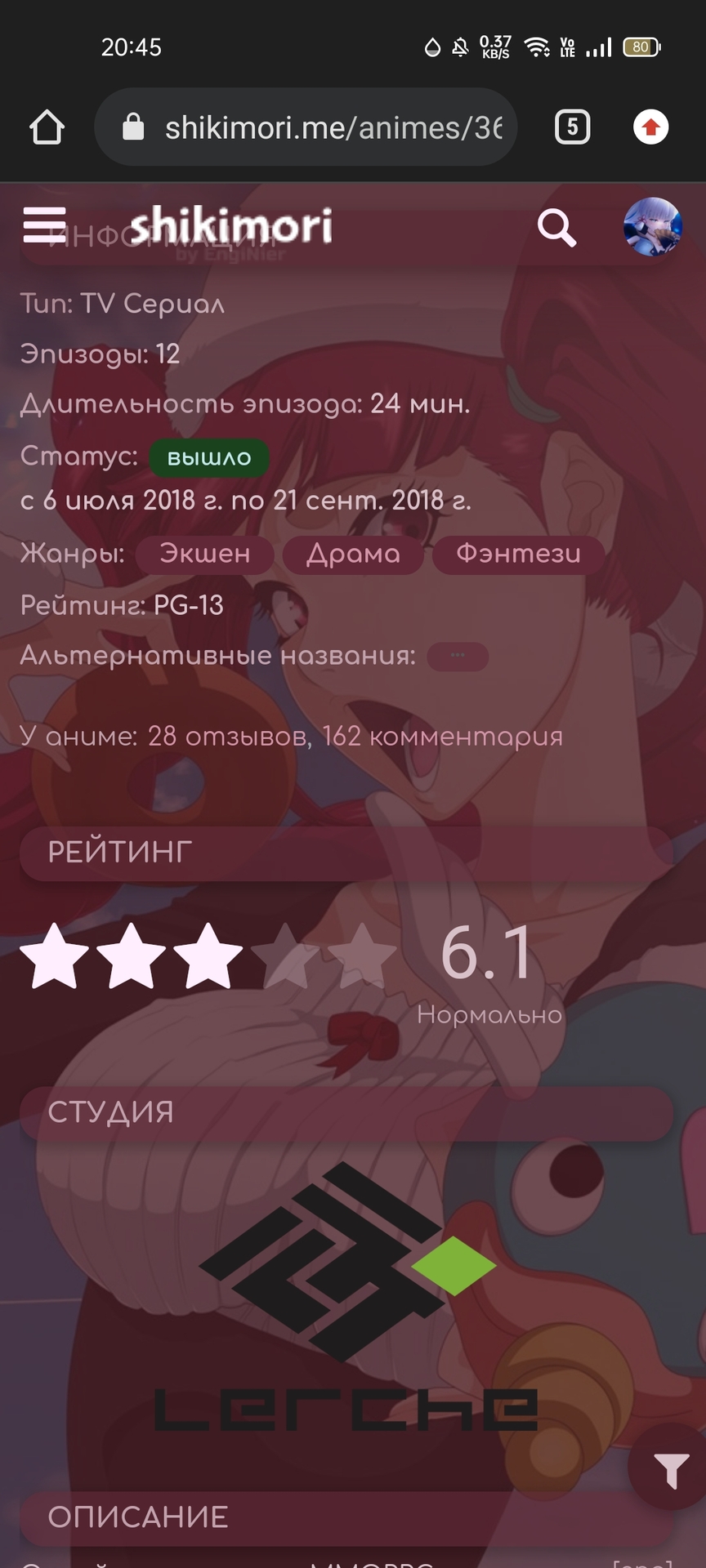Image resolution: width=706 pixels, height=1568 pixels.
Task: Open the site search icon
Action: pos(556,228)
